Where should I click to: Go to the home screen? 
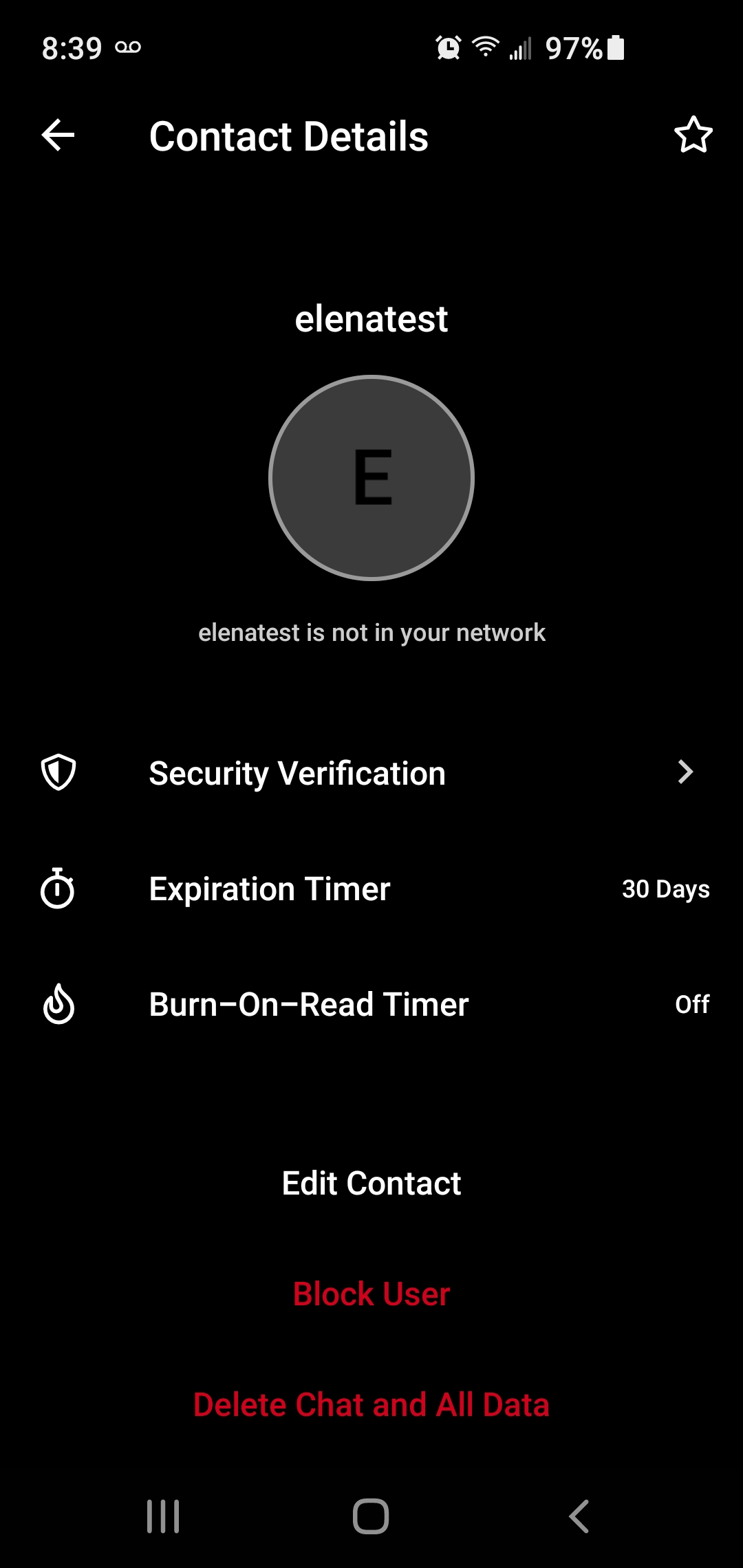(371, 1516)
